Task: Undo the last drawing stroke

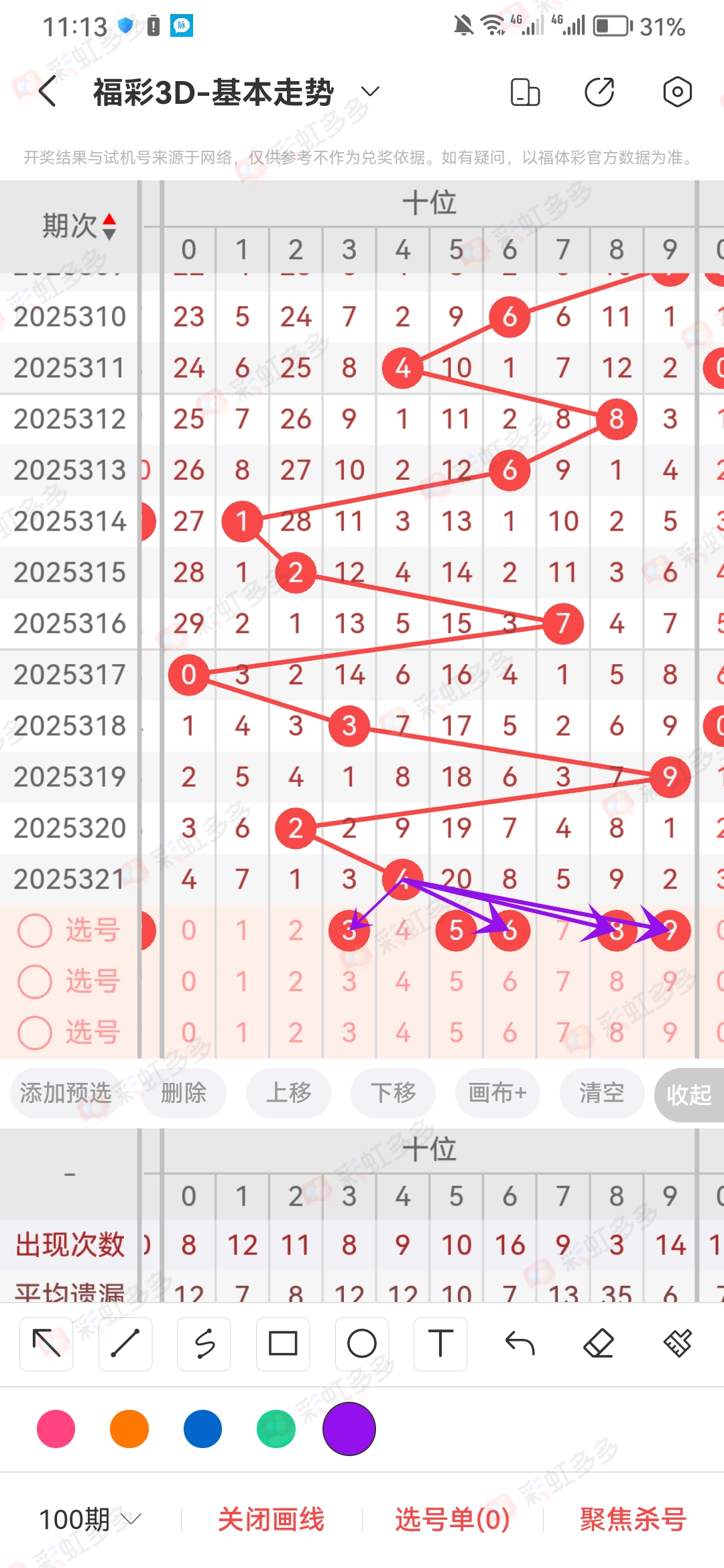Action: [520, 1344]
